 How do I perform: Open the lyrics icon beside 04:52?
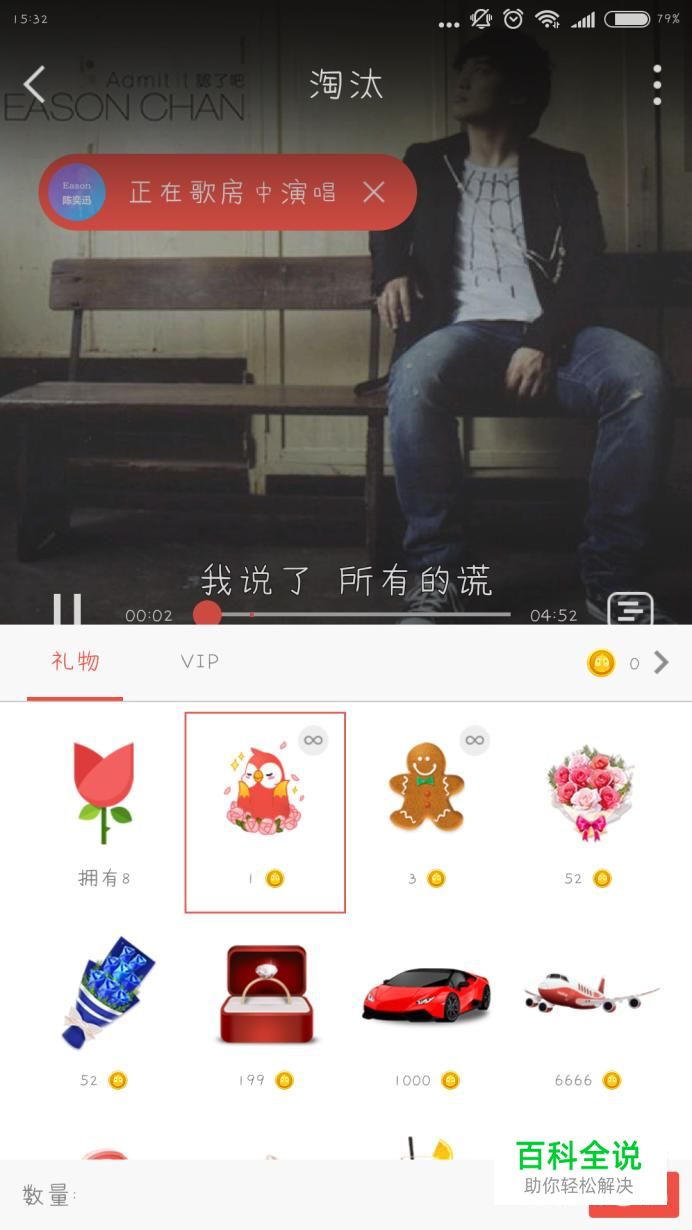click(x=630, y=610)
